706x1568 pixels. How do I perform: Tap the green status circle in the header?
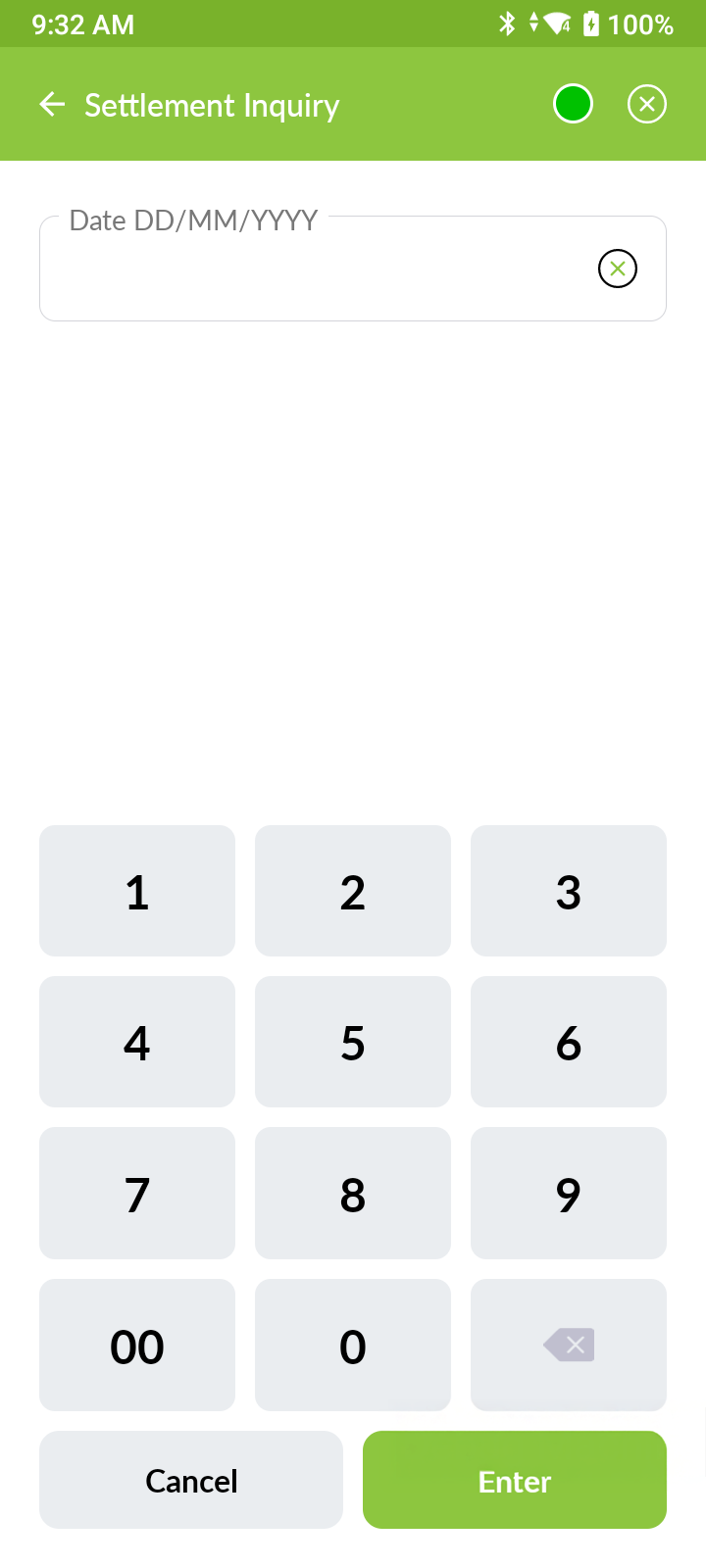[x=574, y=102]
